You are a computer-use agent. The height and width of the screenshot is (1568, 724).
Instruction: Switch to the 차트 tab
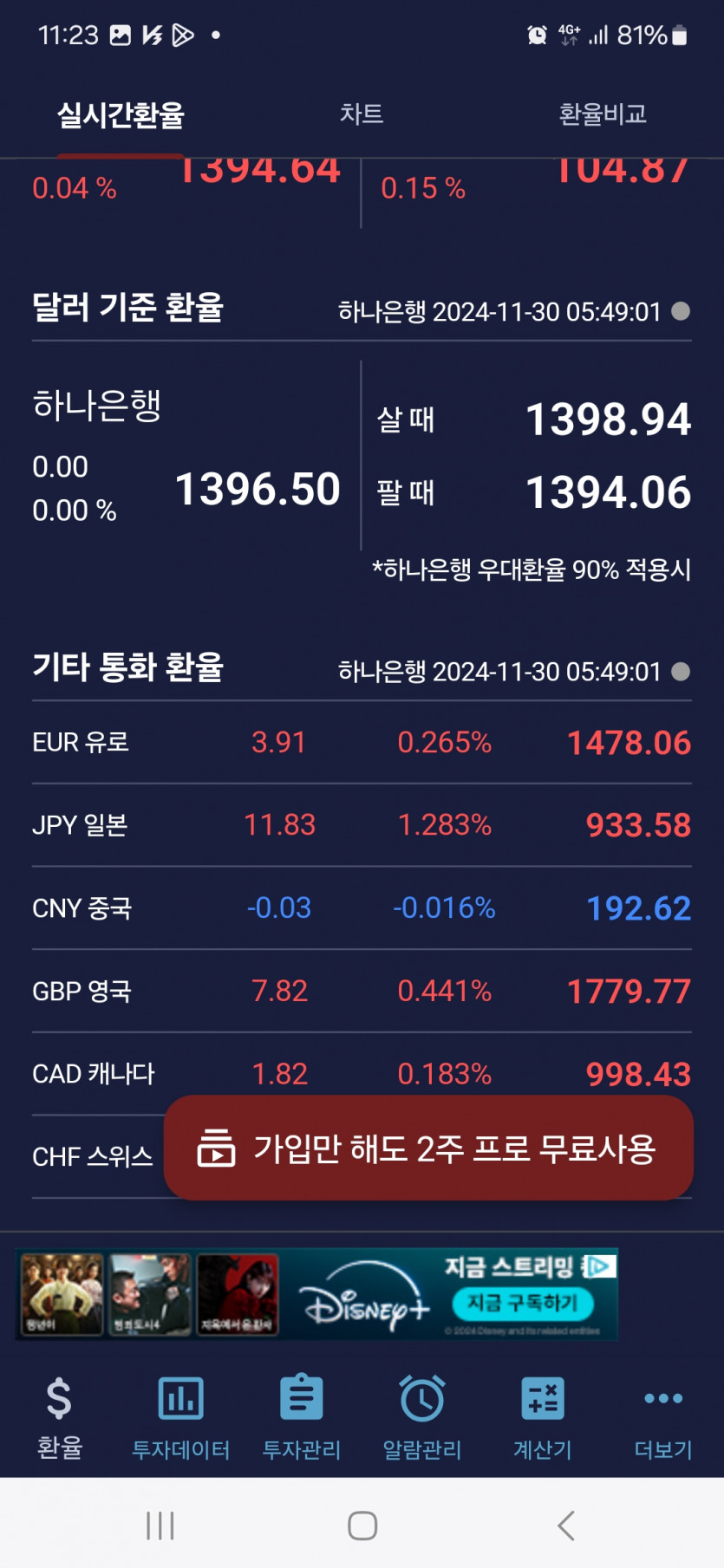[x=362, y=114]
